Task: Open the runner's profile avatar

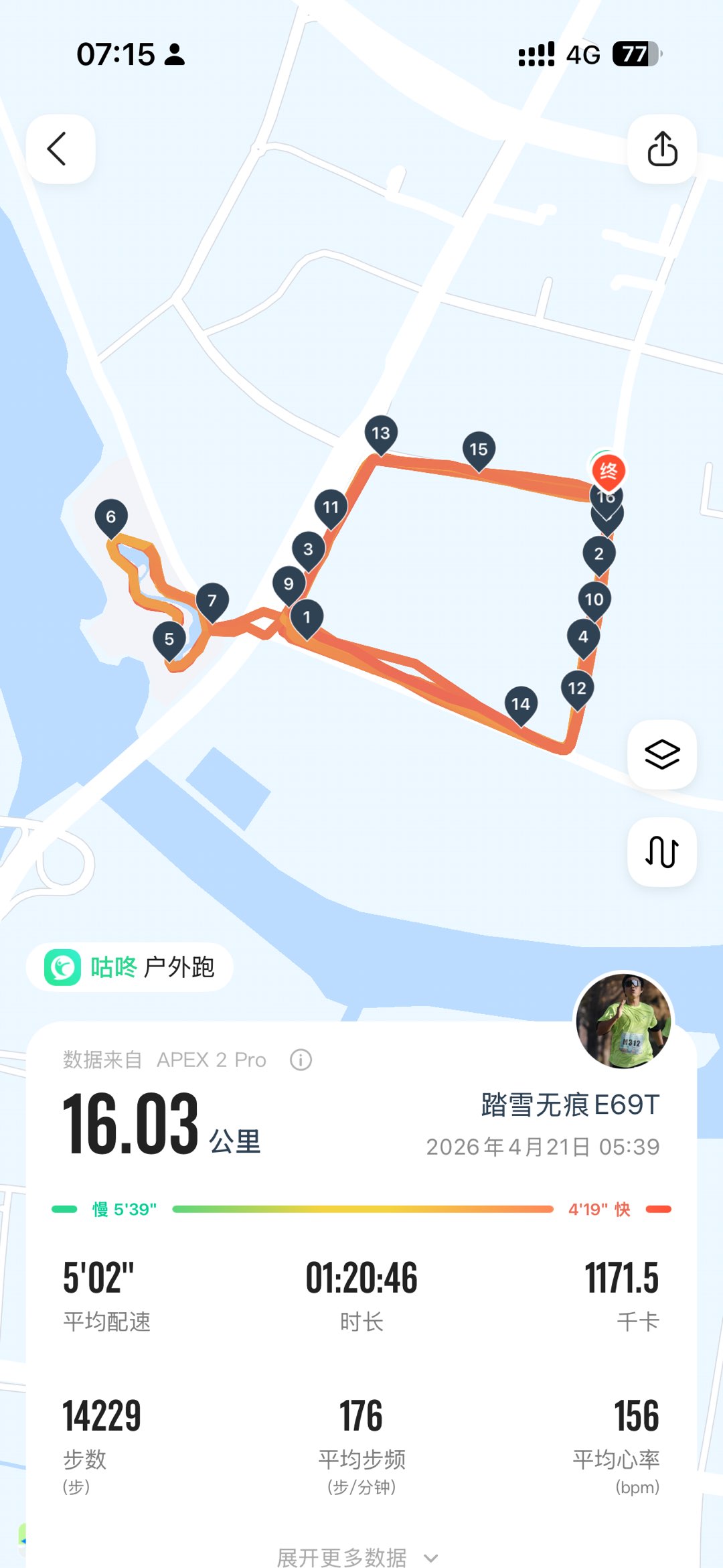Action: 624,1020
